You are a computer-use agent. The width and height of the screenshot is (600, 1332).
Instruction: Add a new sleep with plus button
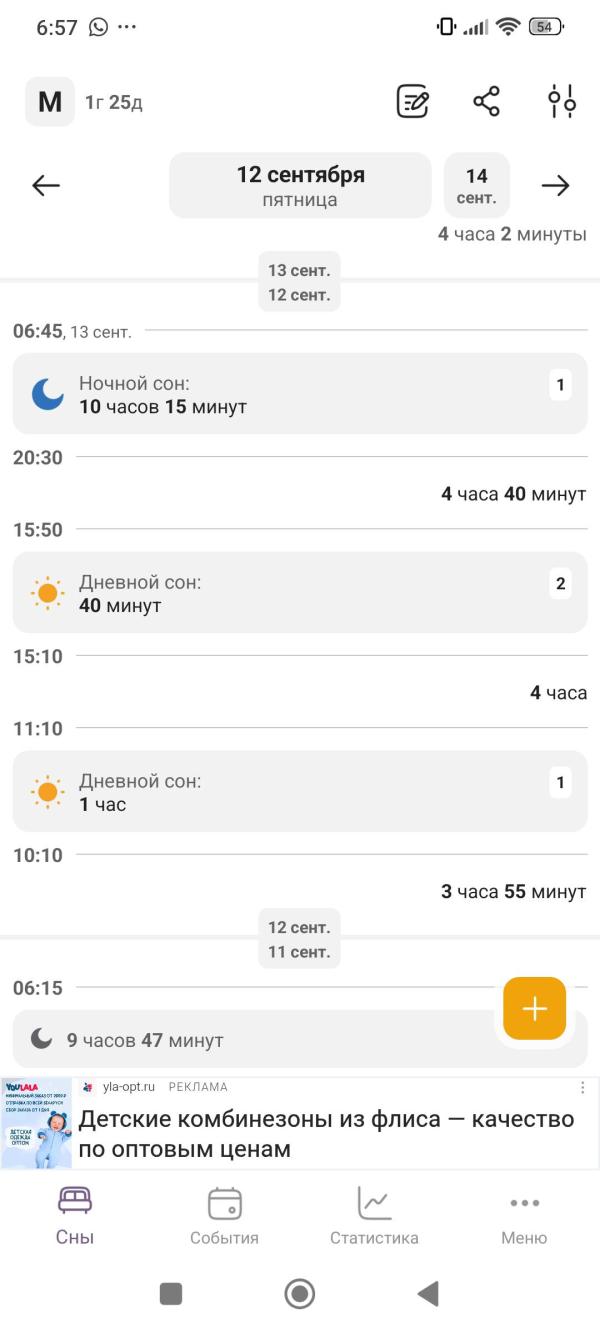pyautogui.click(x=535, y=1008)
